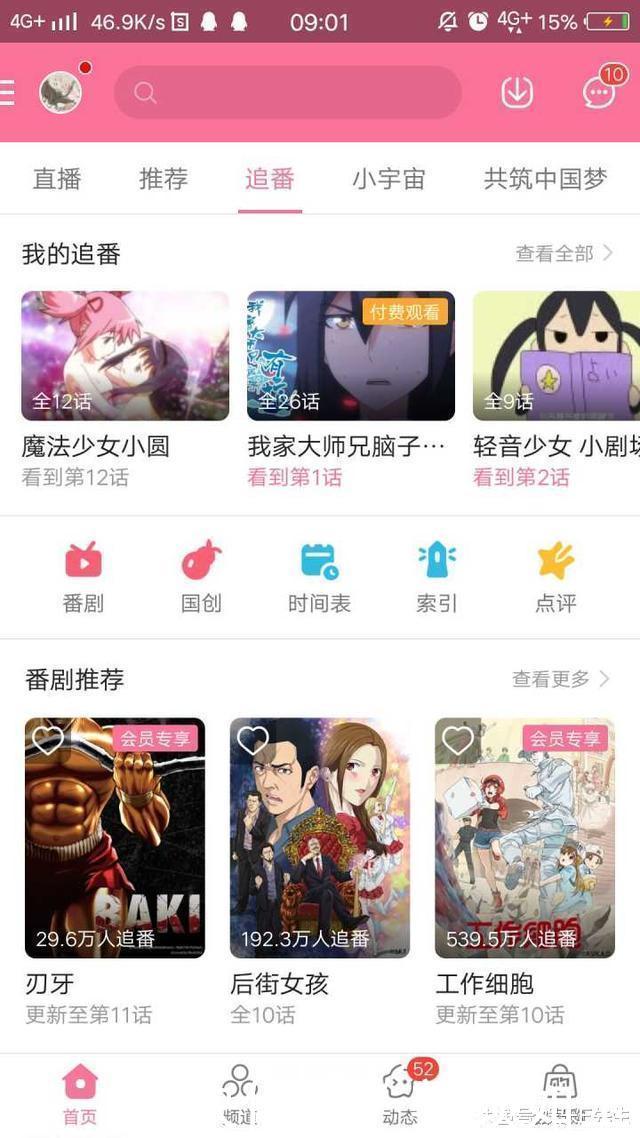640x1138 pixels.
Task: Open the 国创 category
Action: pos(201,577)
